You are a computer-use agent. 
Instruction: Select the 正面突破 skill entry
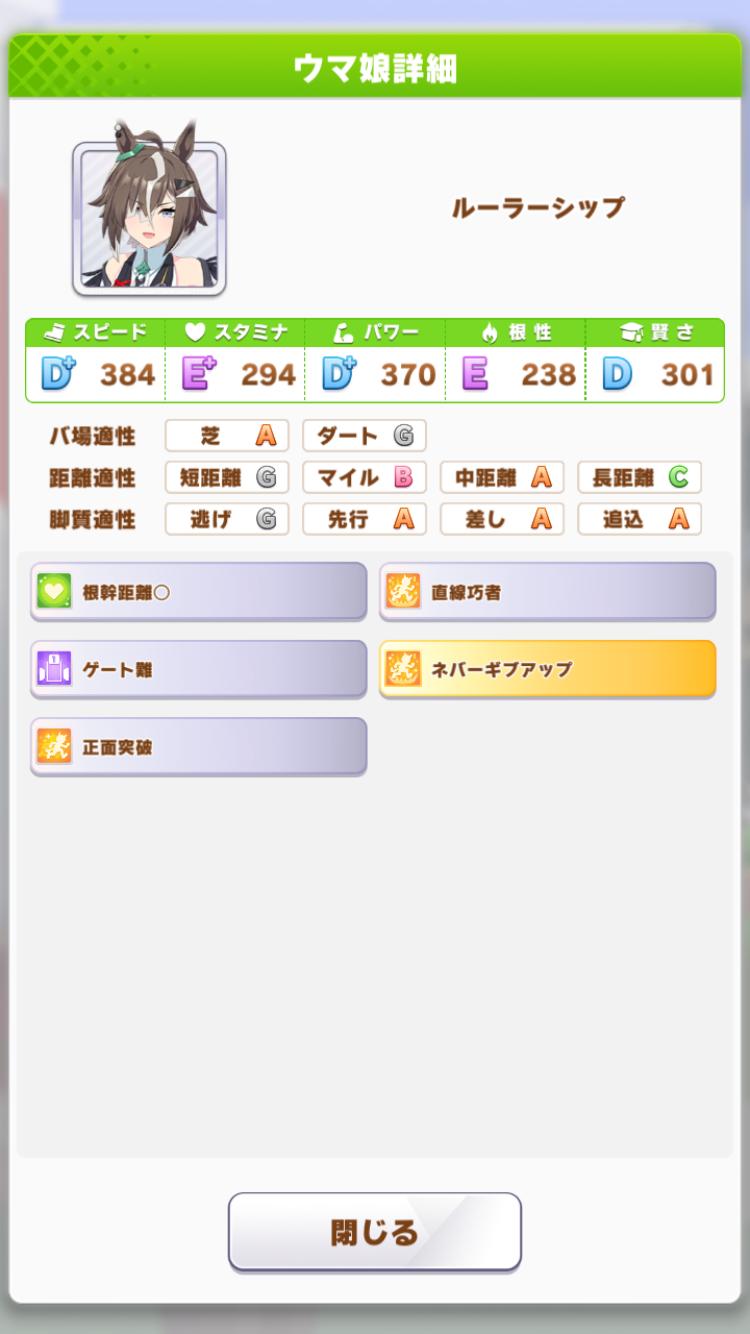coord(199,746)
